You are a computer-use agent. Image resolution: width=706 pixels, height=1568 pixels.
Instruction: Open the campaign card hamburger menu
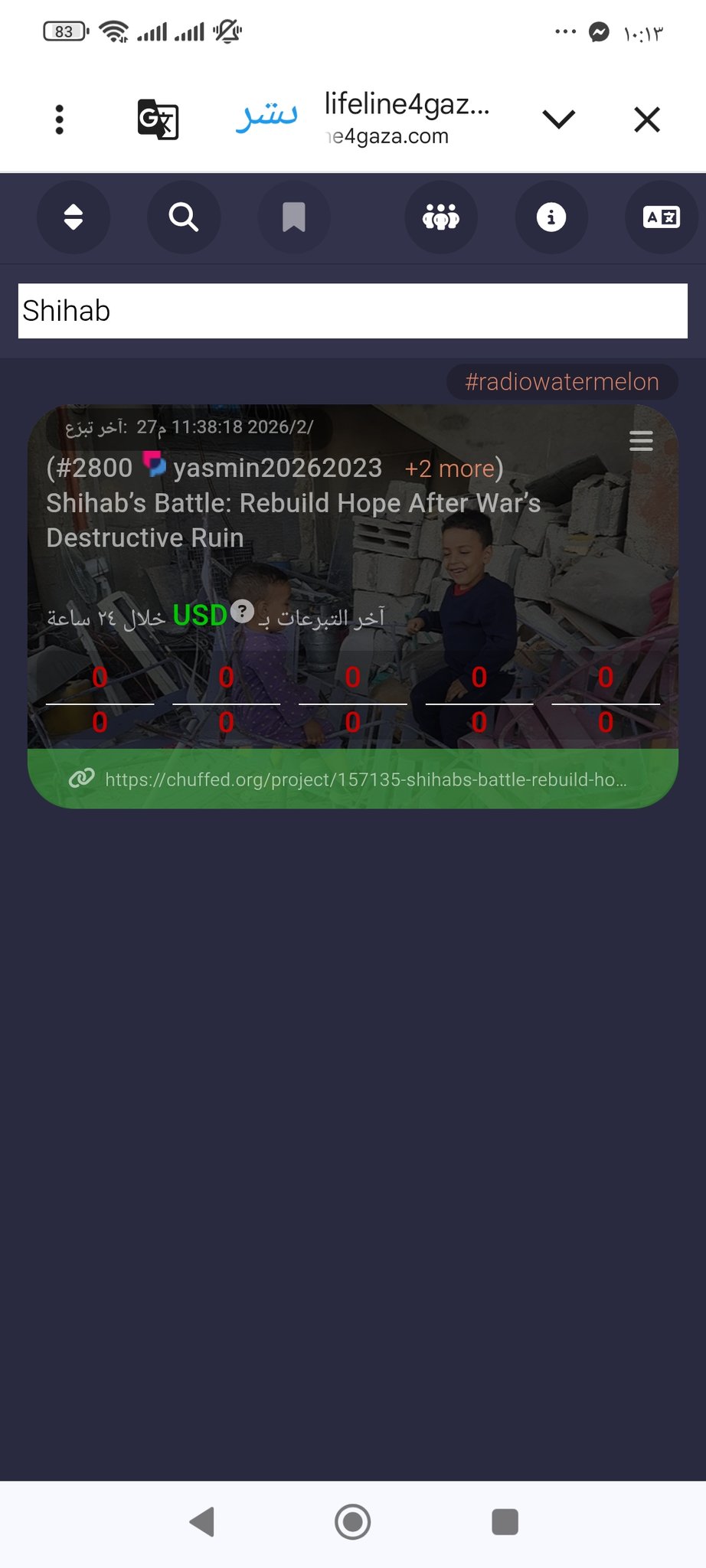click(641, 441)
